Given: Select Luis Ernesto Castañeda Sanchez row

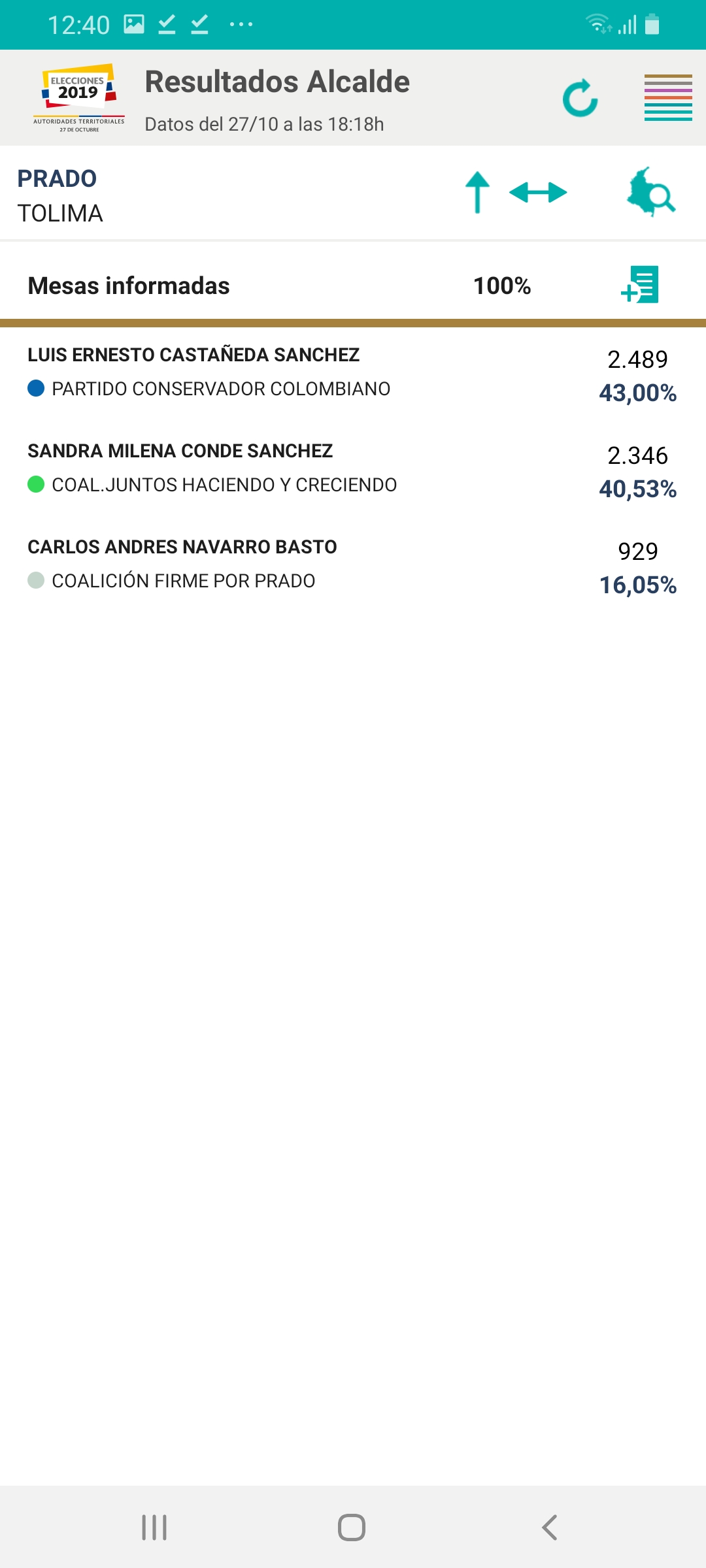Looking at the screenshot, I should coord(353,374).
